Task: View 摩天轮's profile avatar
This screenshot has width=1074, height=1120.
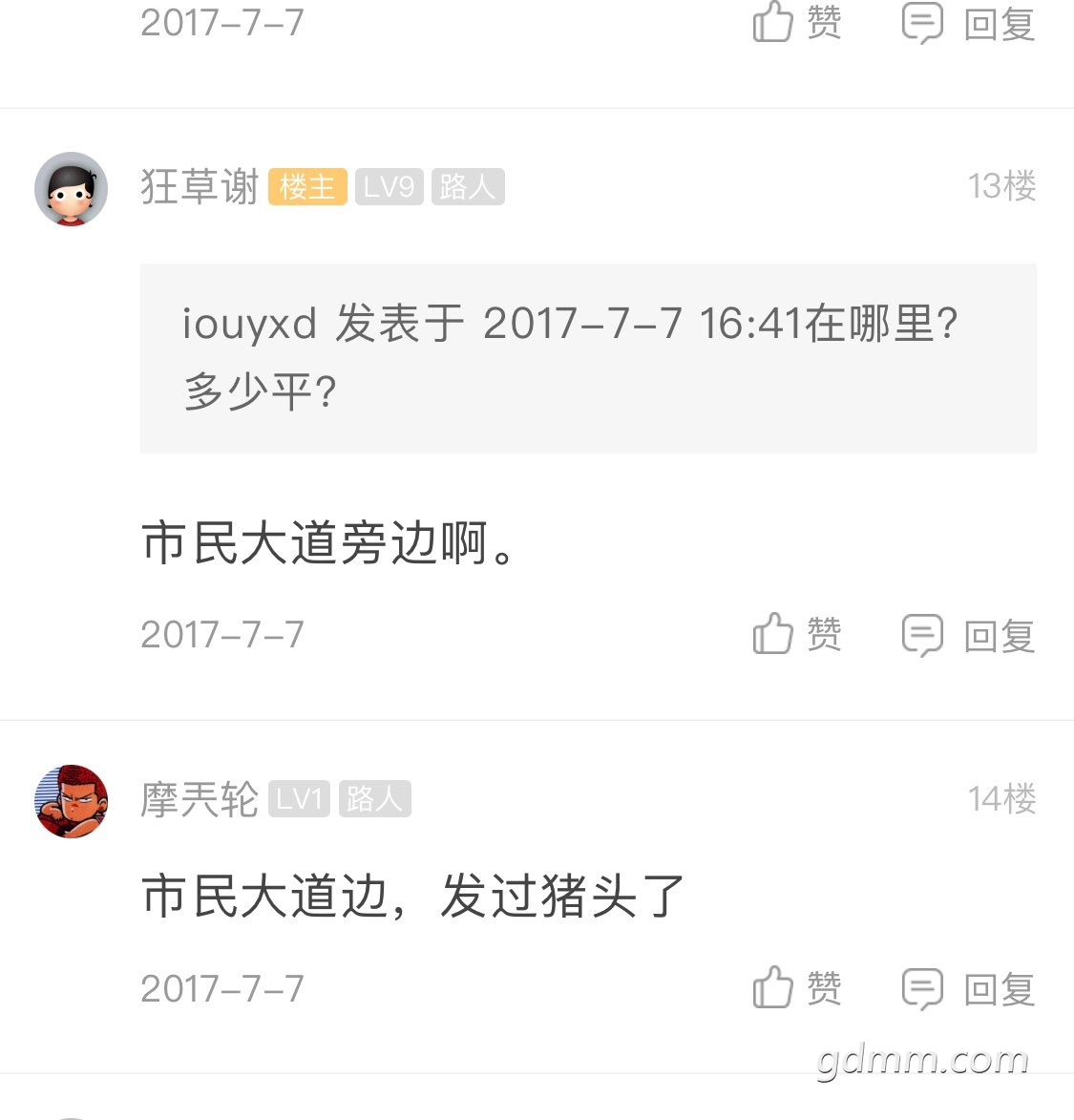Action: coord(72,801)
